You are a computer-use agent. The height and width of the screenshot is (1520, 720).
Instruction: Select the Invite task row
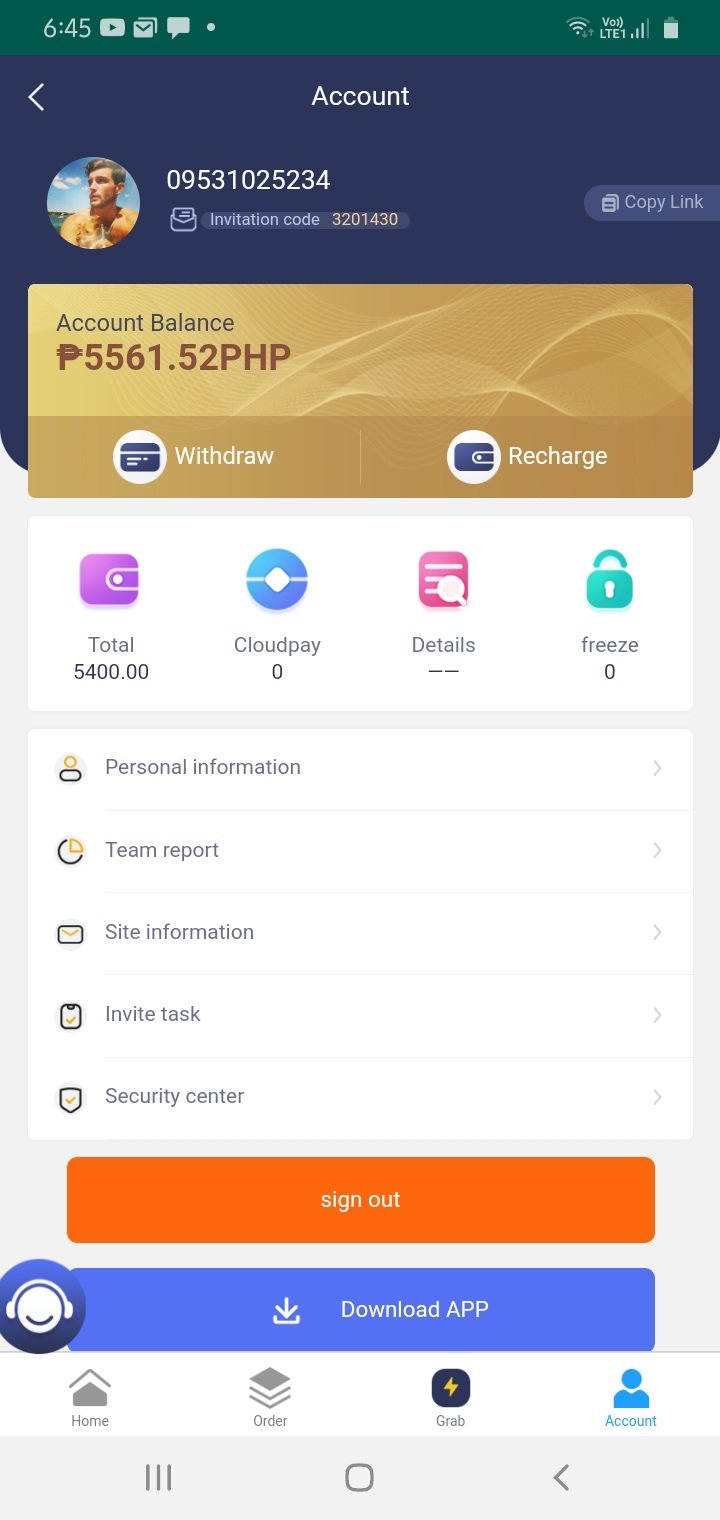tap(360, 1014)
